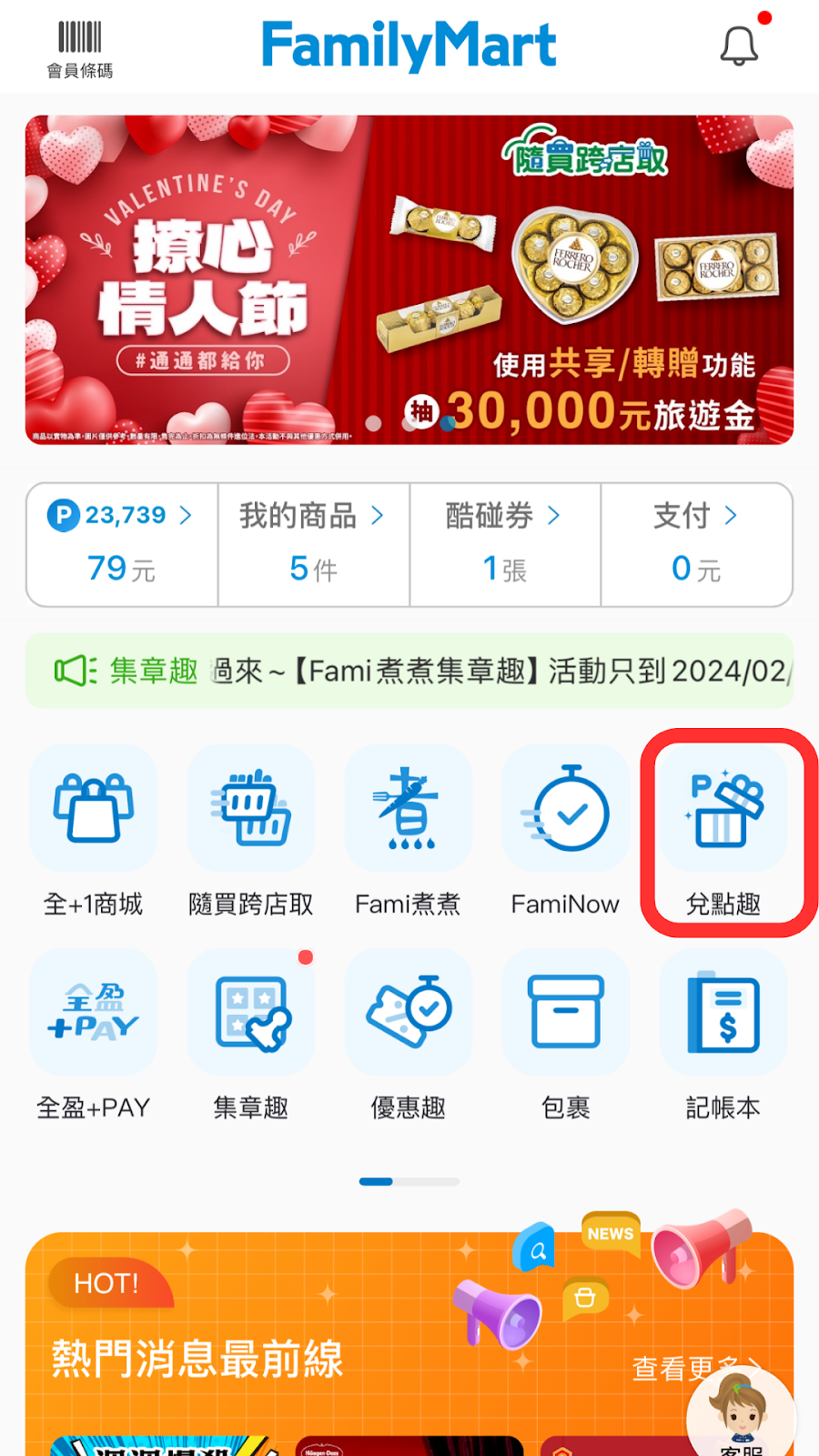Open the 會員條碼 member barcode
Screen dimensions: 819x1456
pos(80,49)
